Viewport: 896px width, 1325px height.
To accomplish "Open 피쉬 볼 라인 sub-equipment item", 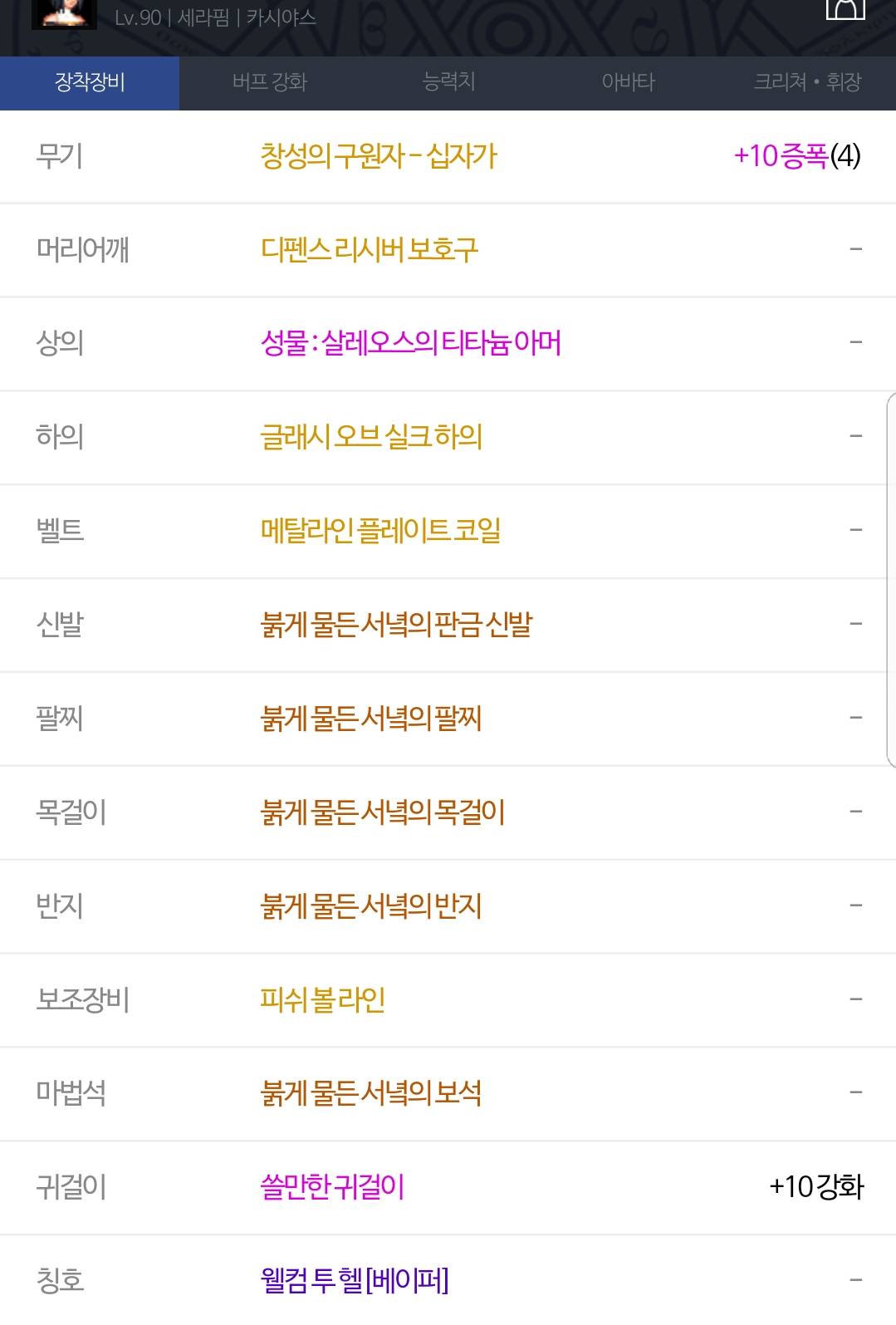I will coord(322,999).
